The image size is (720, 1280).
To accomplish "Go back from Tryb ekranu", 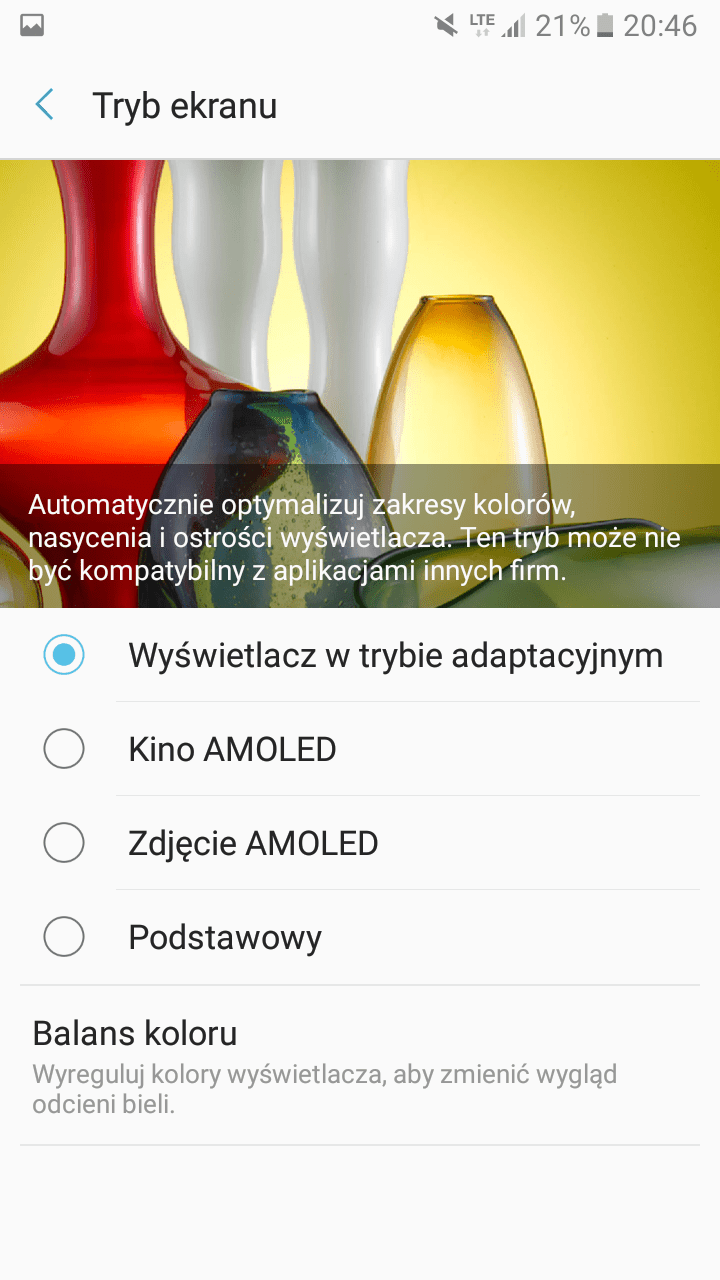I will [x=44, y=105].
